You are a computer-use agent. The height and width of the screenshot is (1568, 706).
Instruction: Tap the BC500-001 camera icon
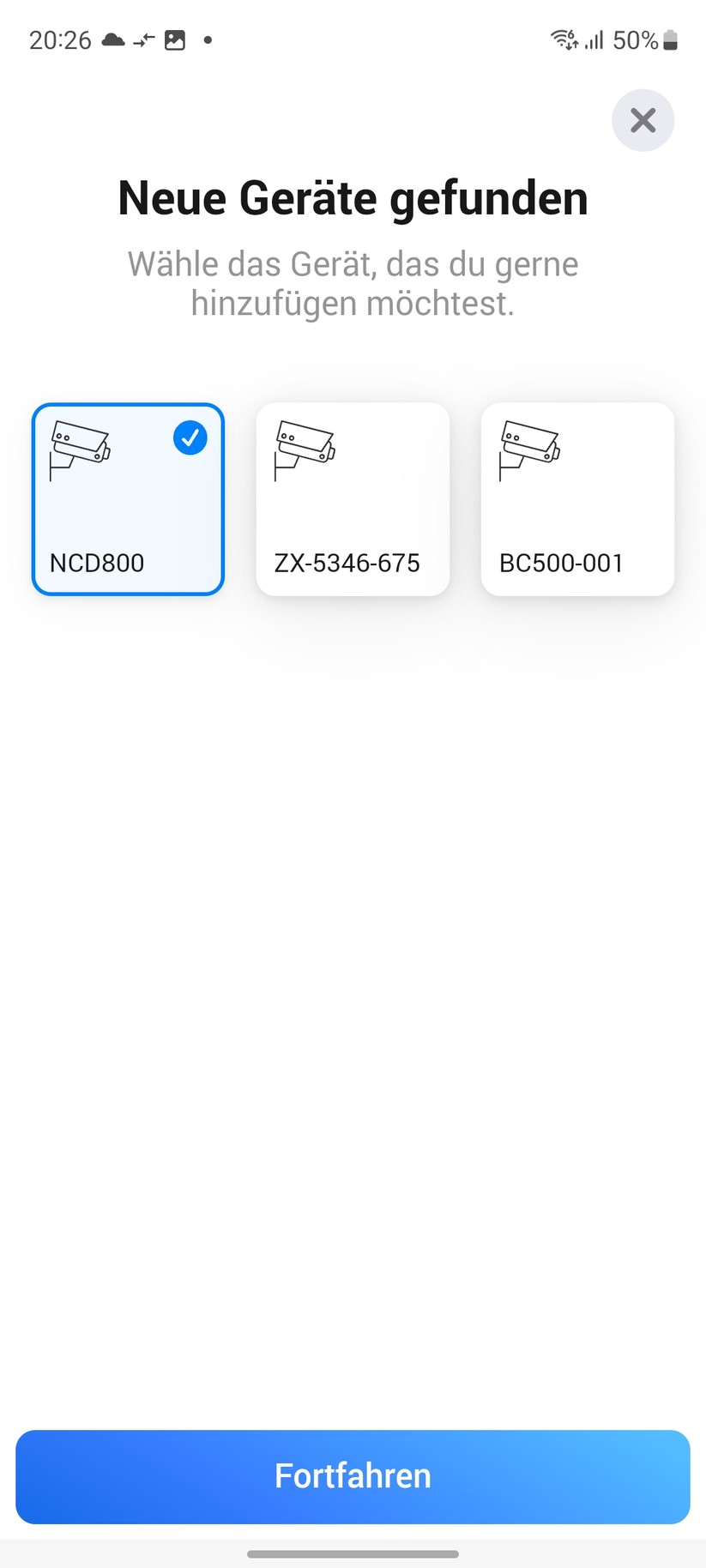click(530, 450)
